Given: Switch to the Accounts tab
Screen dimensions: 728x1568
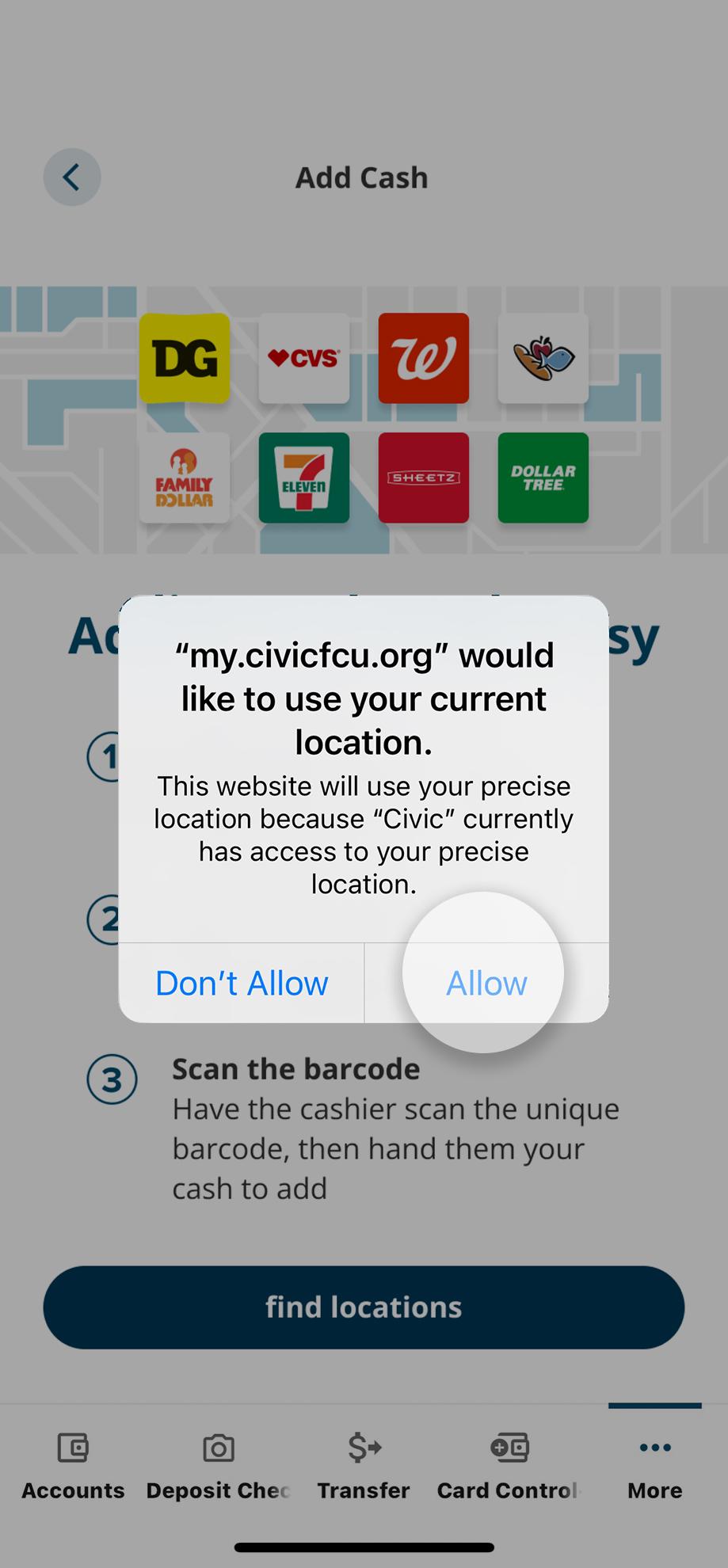Looking at the screenshot, I should (73, 1466).
